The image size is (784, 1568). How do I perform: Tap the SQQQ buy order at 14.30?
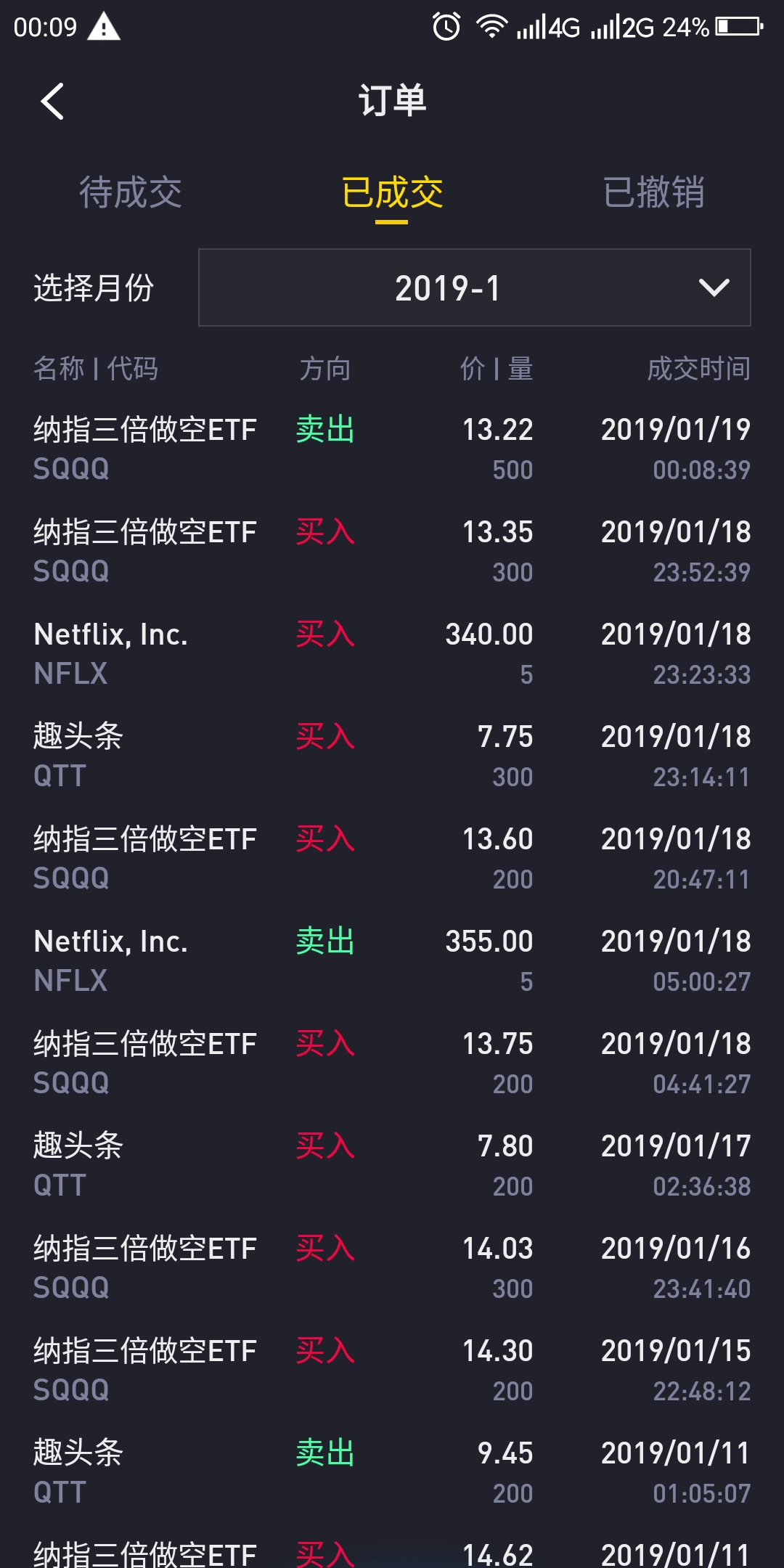tap(392, 1370)
